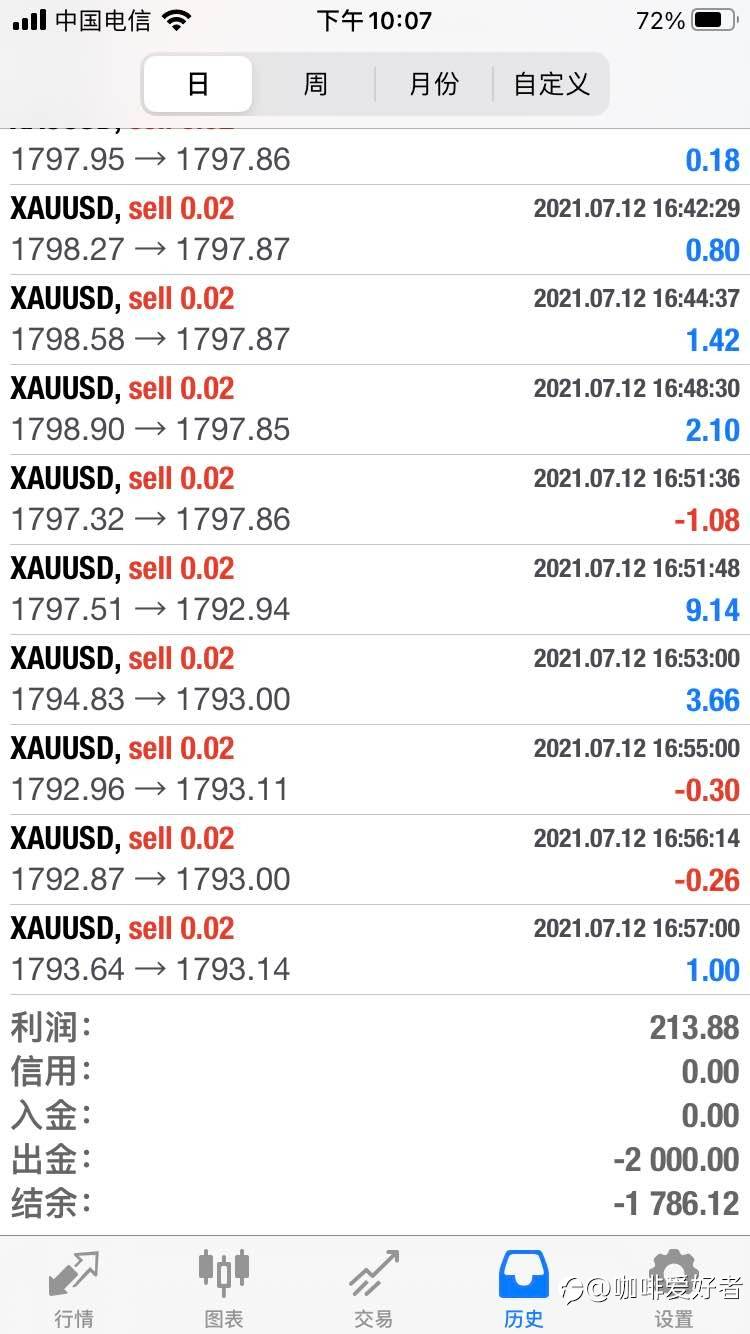Open the XAUUSD trade with profit 1.42
This screenshot has width=750, height=1334.
coord(375,319)
